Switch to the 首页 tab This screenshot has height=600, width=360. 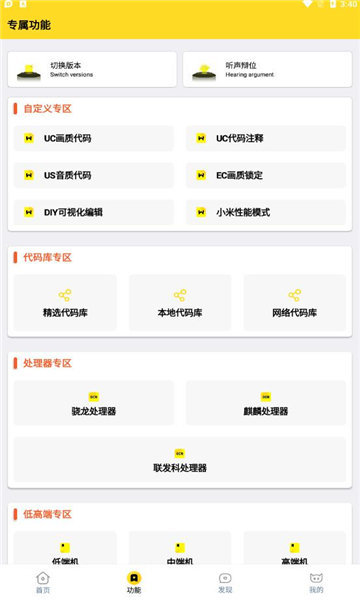[x=43, y=582]
